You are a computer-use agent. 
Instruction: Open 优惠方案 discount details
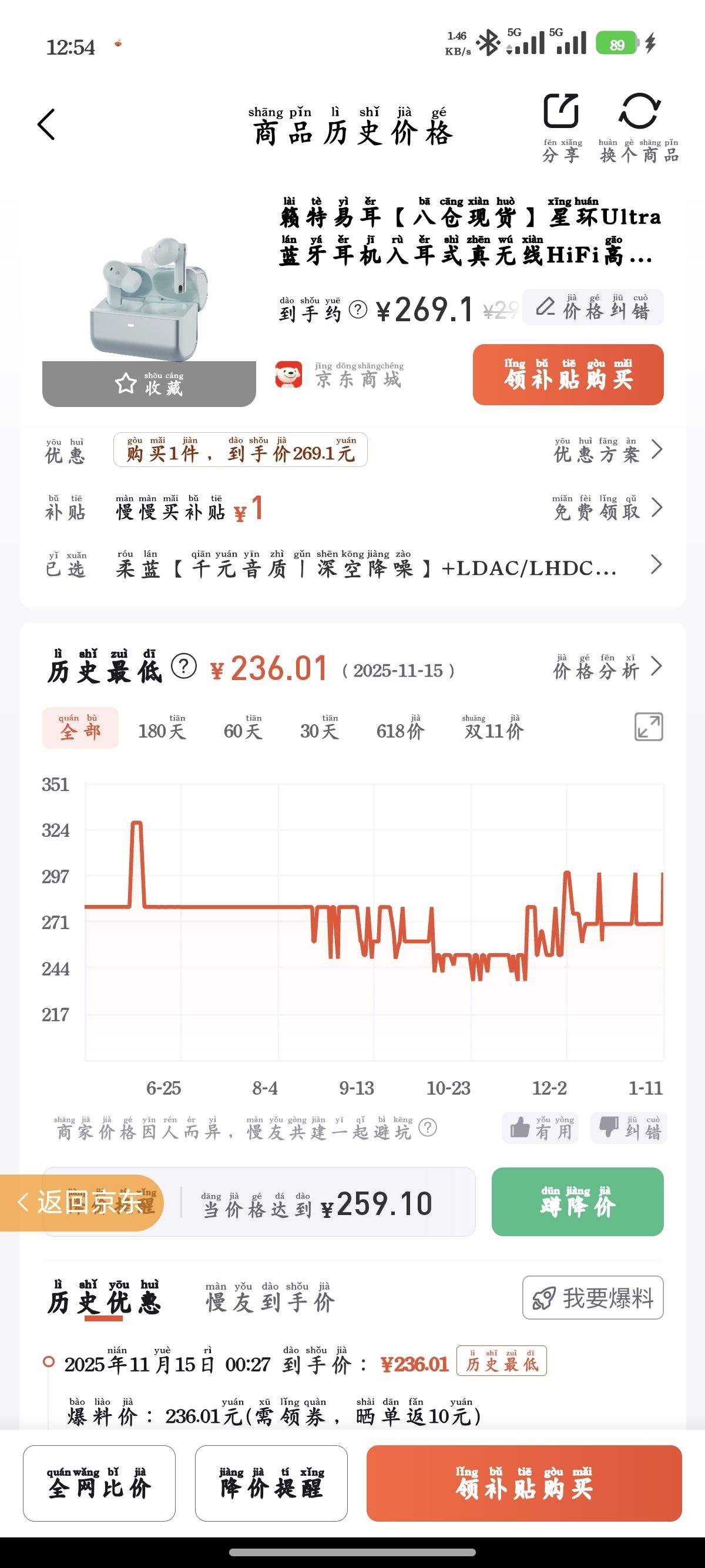click(x=607, y=450)
